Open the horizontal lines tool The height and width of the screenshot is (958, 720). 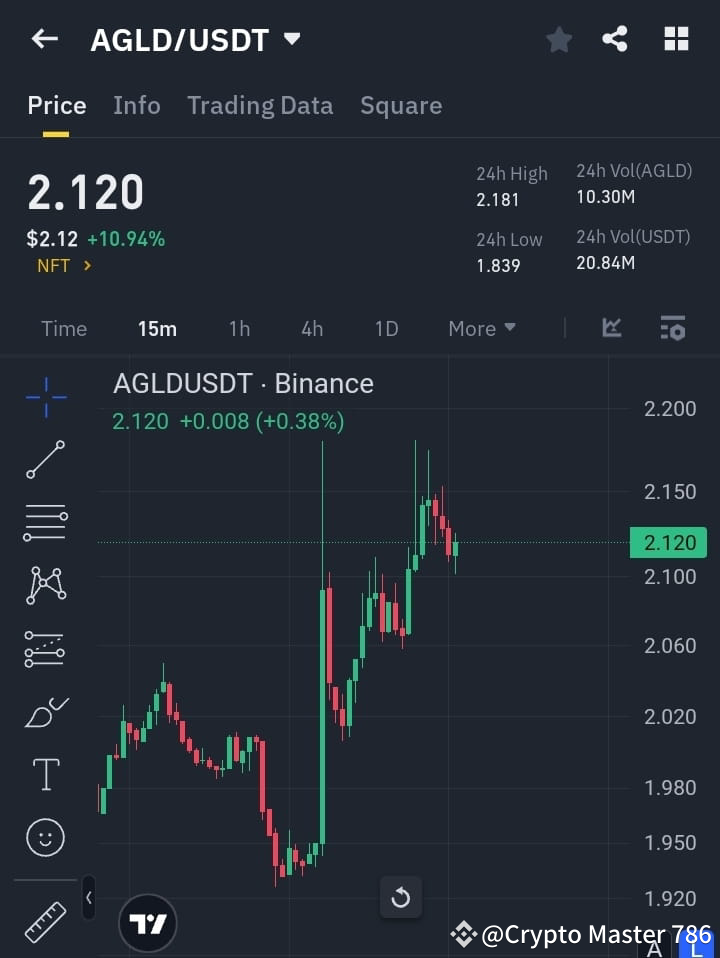(x=45, y=523)
